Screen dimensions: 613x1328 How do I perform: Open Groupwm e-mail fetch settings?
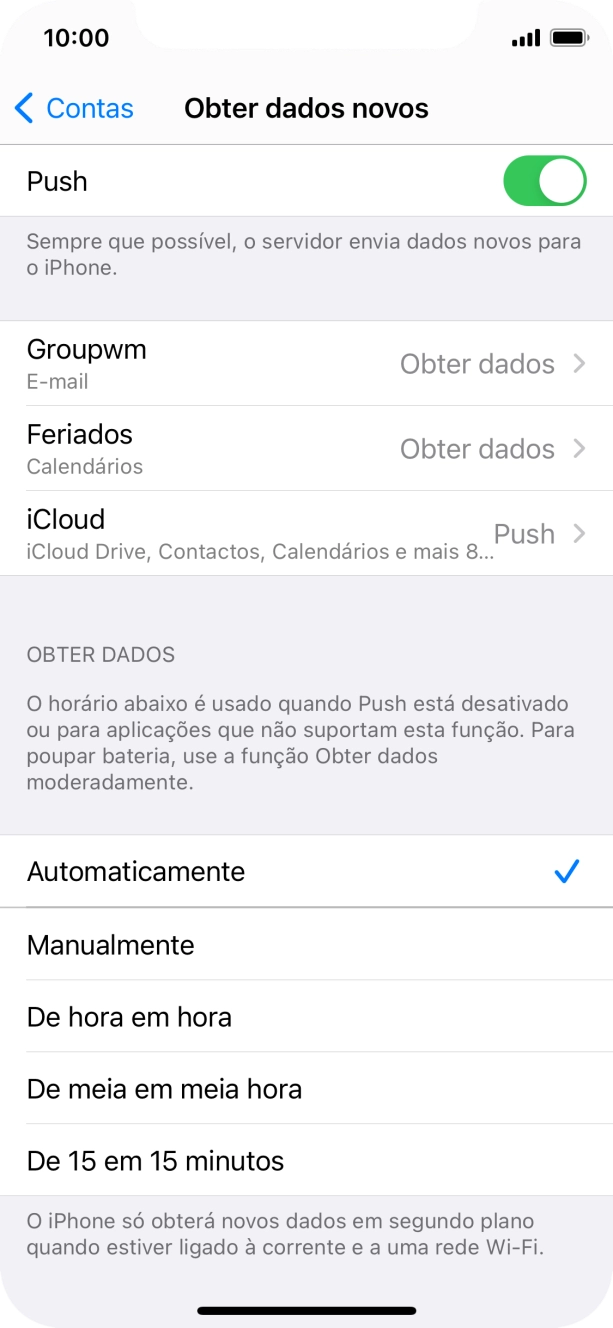click(x=306, y=364)
